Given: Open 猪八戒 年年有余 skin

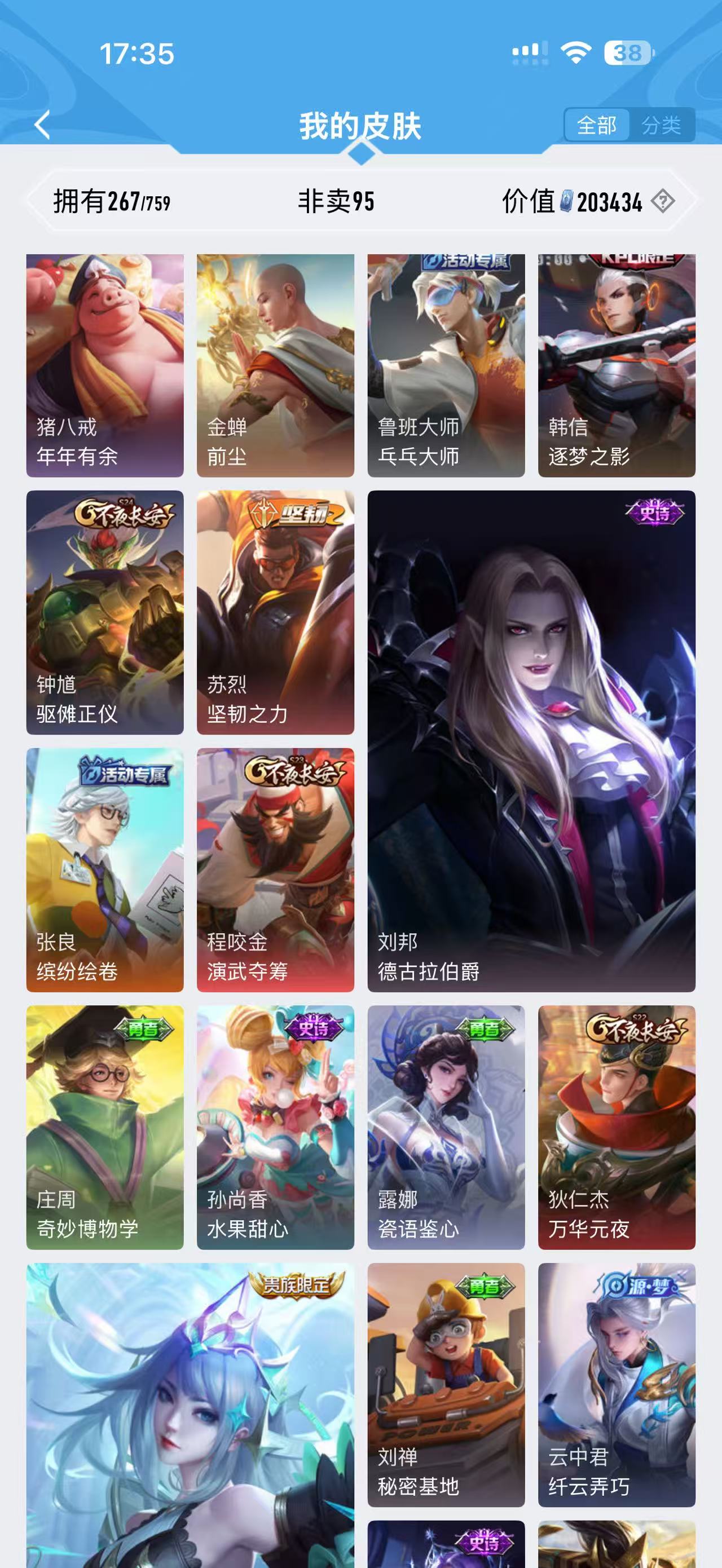Looking at the screenshot, I should coord(105,365).
